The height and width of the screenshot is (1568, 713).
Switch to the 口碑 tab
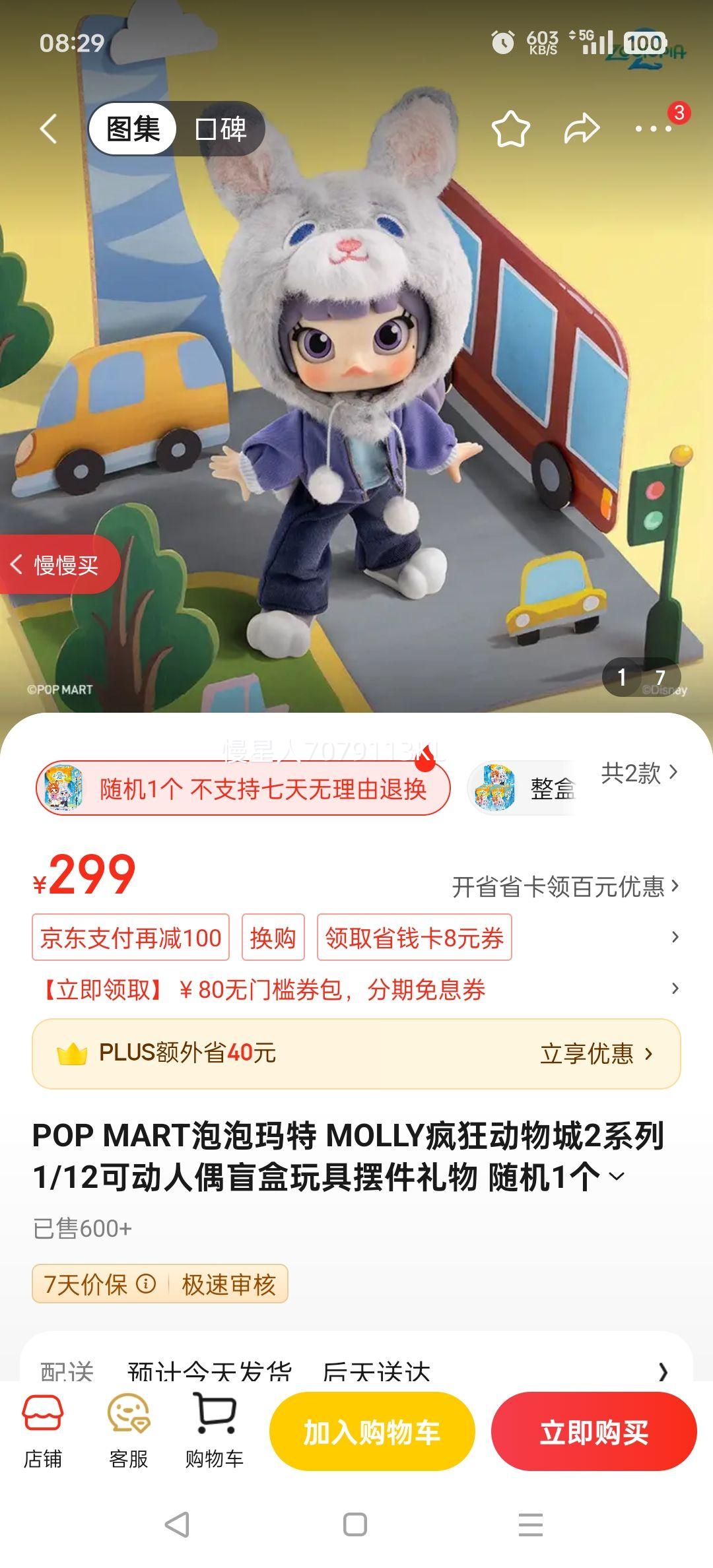coord(221,129)
